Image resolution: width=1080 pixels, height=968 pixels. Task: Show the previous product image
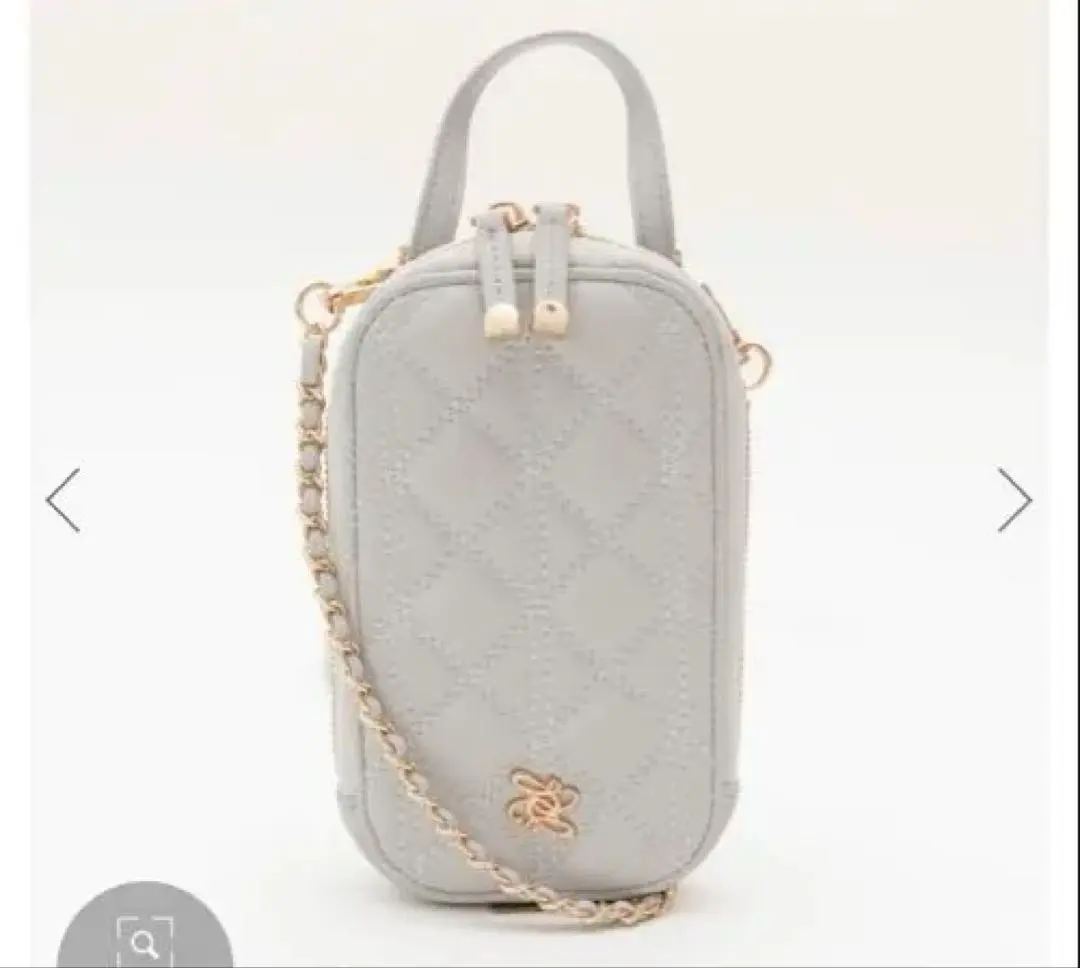(63, 499)
